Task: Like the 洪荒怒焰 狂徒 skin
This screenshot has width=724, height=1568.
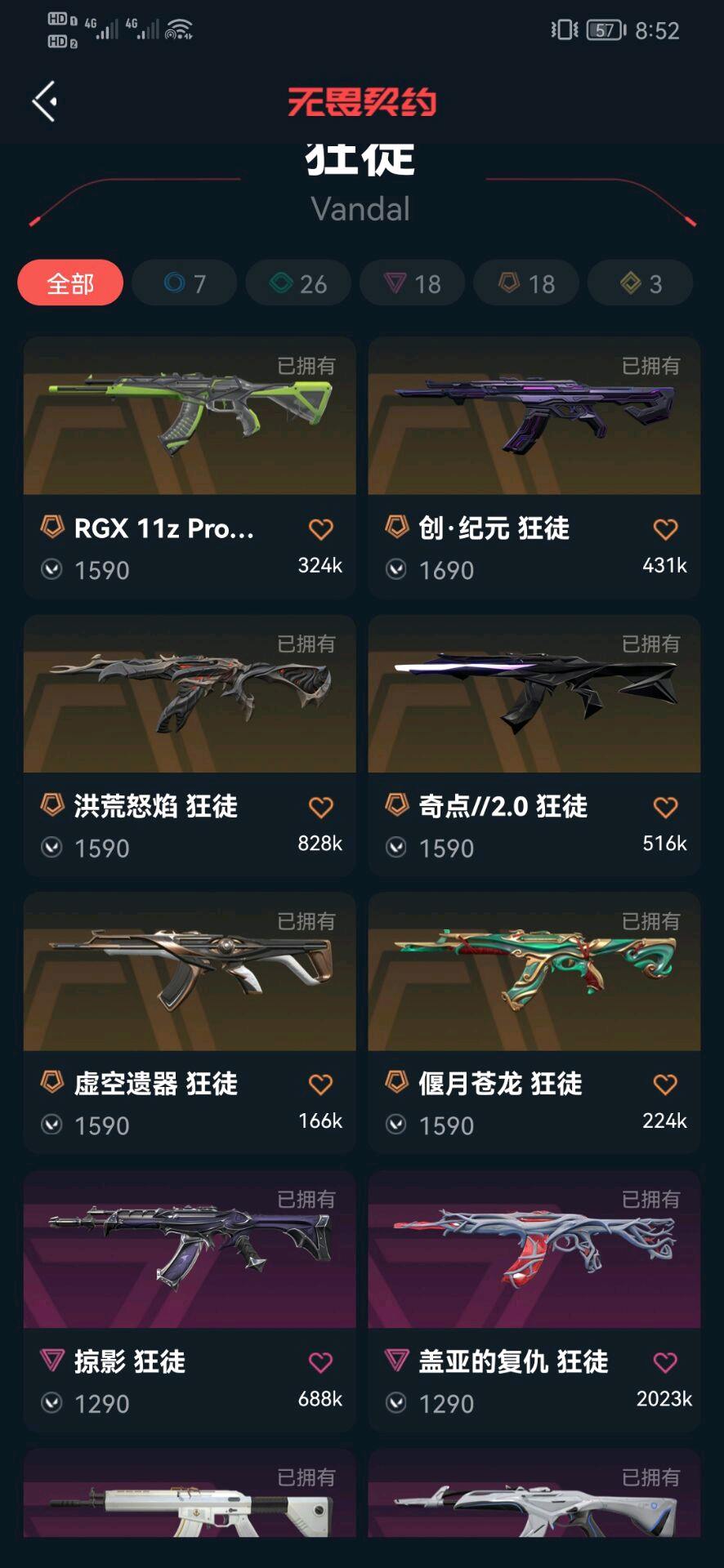Action: pyautogui.click(x=321, y=807)
